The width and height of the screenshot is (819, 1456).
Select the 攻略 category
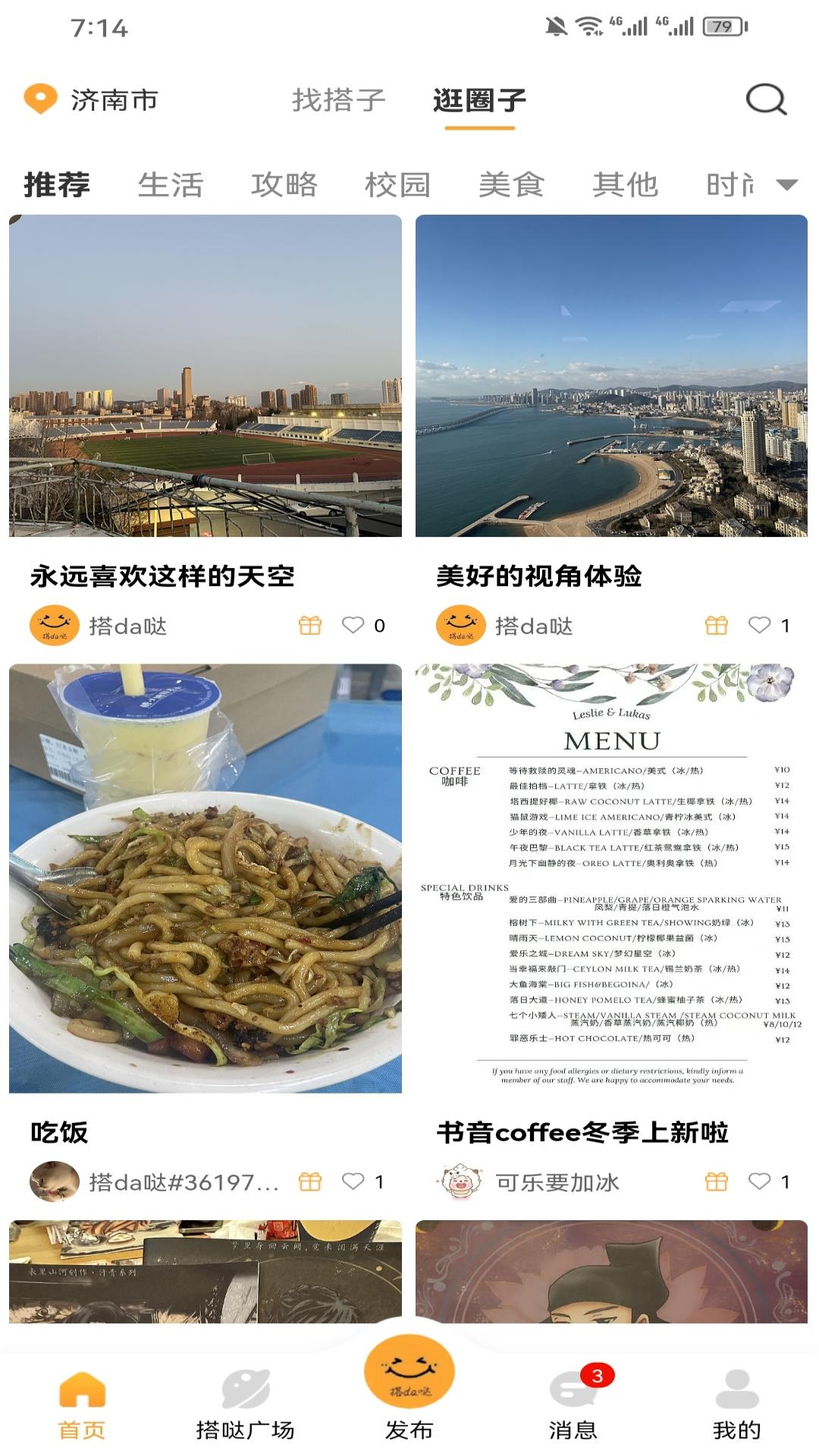(284, 184)
